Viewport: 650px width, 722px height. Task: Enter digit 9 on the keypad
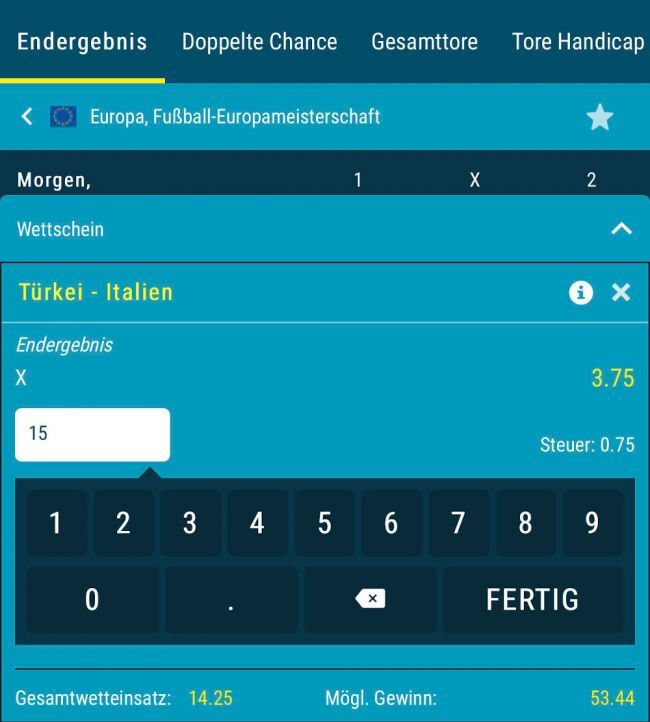[x=592, y=523]
